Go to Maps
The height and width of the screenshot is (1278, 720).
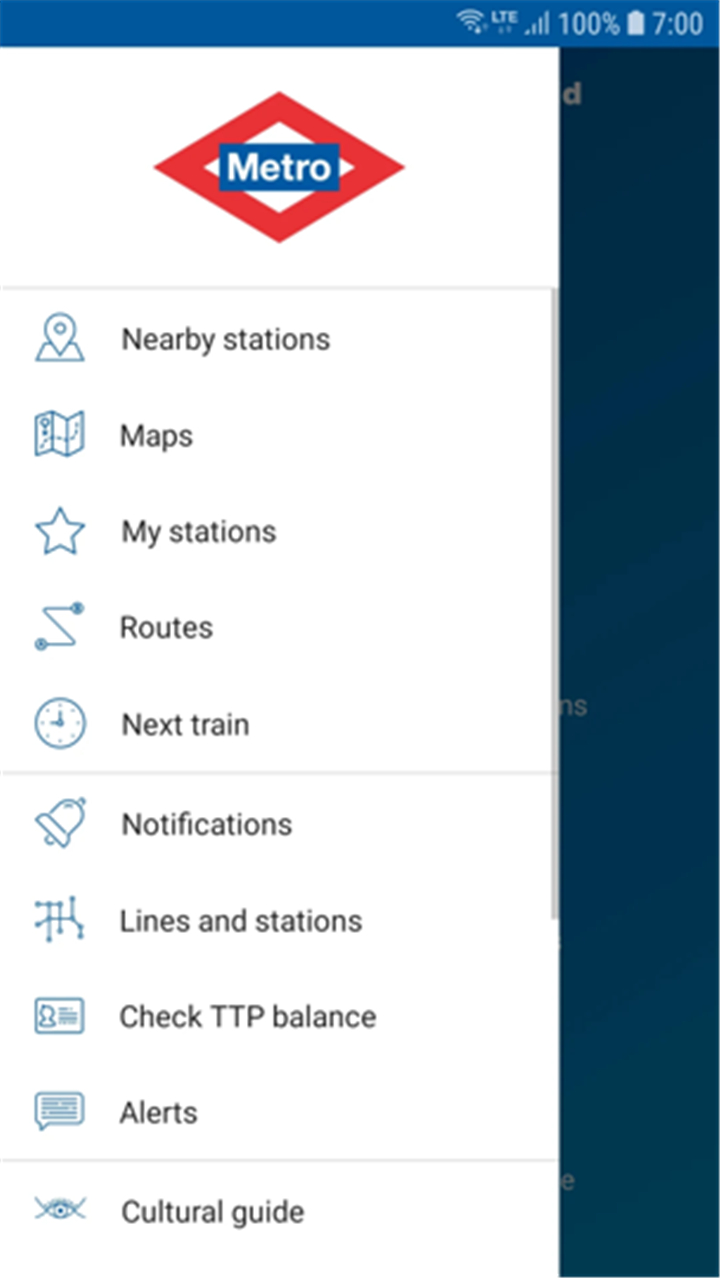tap(278, 436)
